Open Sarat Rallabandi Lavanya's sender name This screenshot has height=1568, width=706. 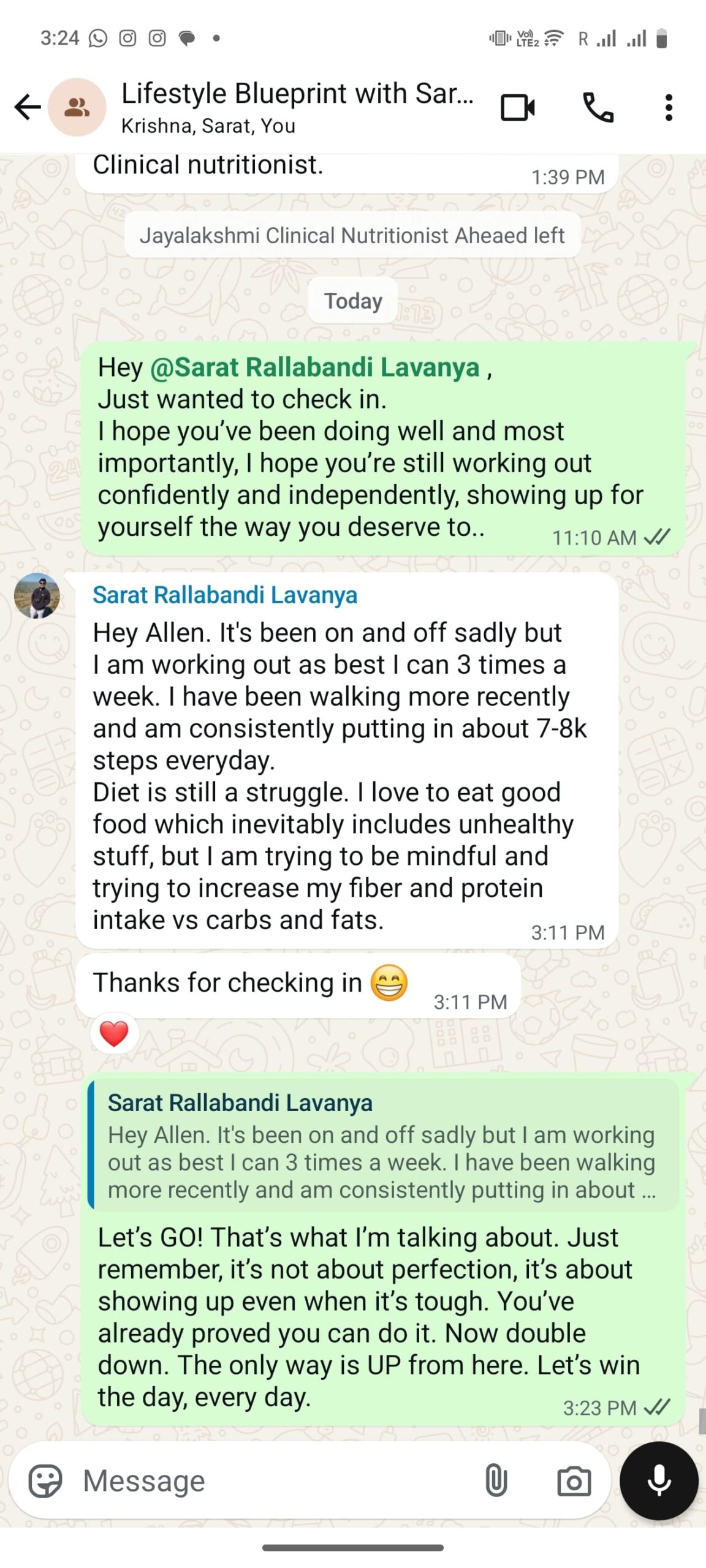pyautogui.click(x=225, y=595)
